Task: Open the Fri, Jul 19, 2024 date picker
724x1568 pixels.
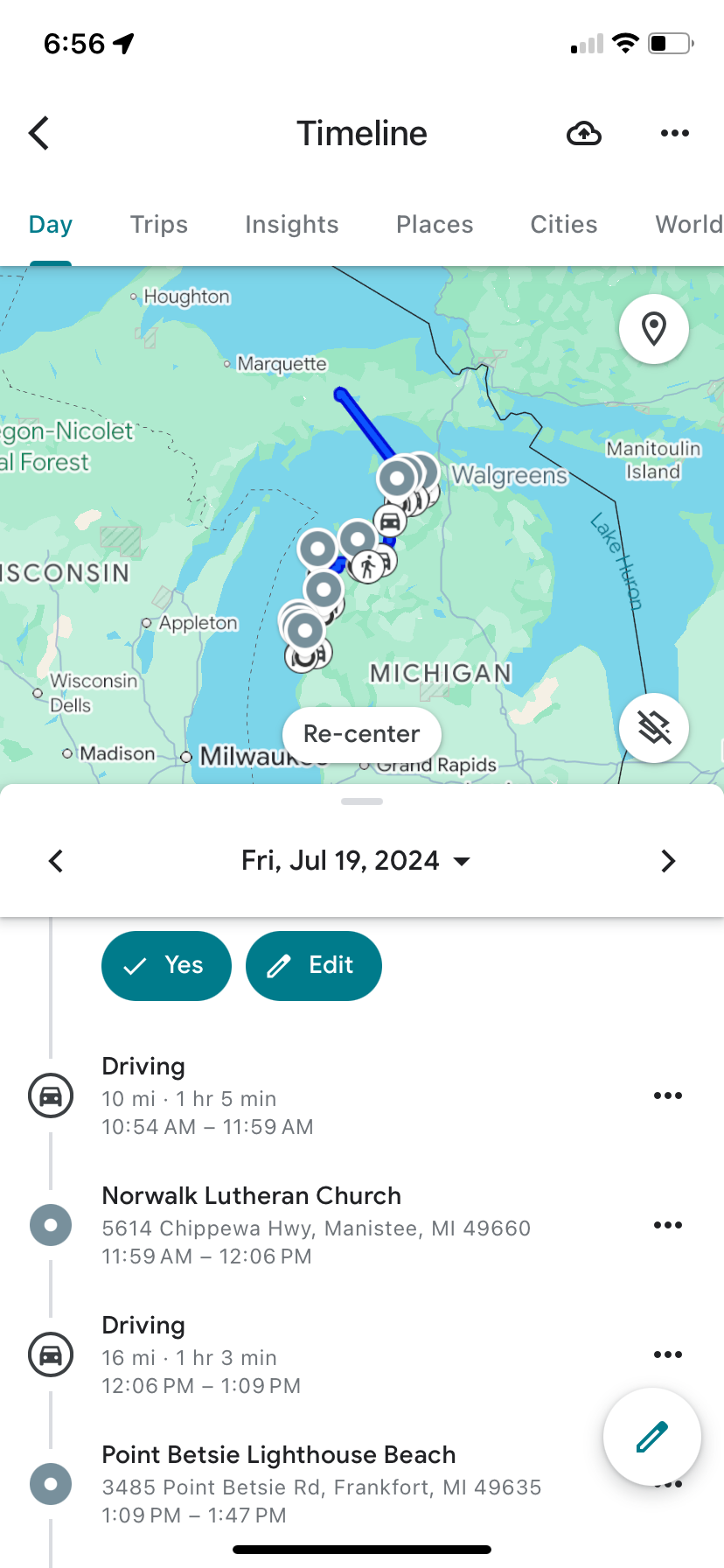Action: 356,861
